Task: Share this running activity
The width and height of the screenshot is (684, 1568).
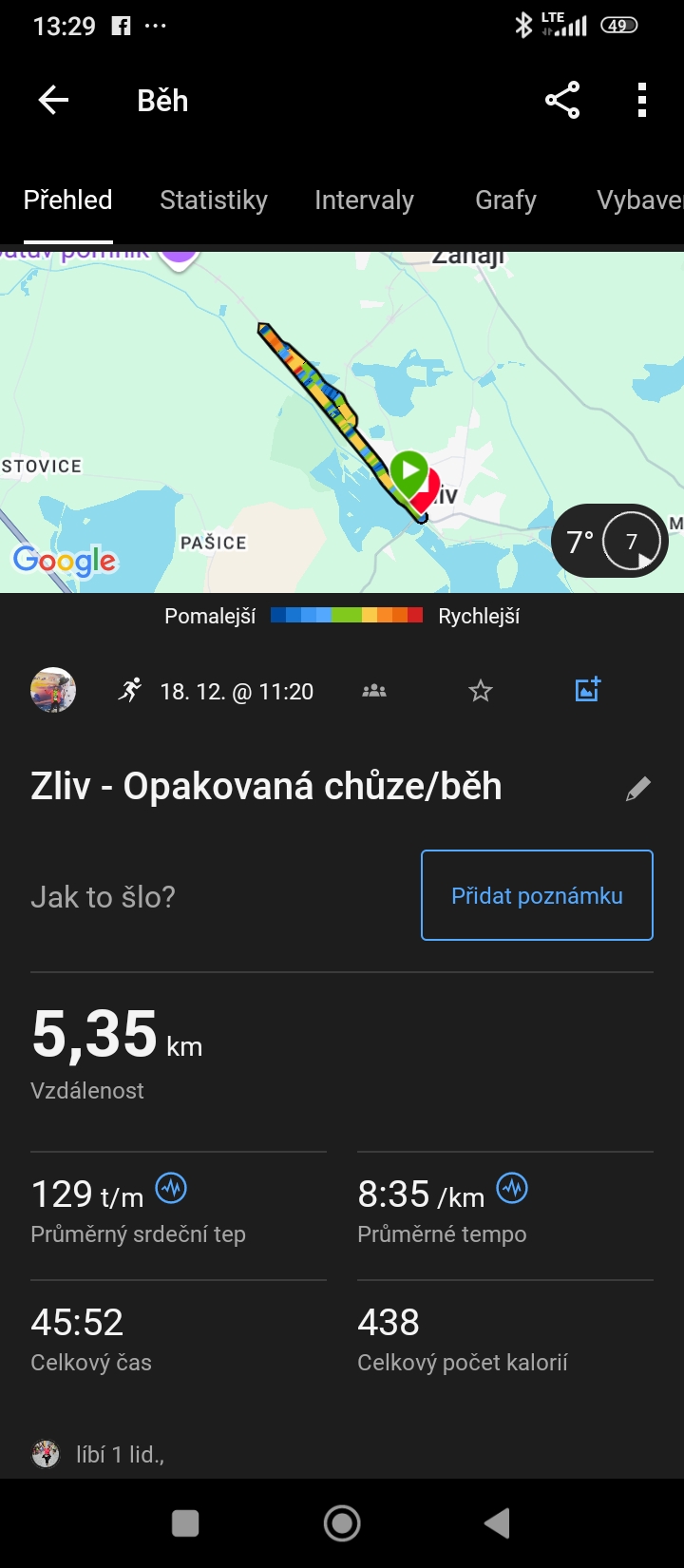Action: pos(562,100)
